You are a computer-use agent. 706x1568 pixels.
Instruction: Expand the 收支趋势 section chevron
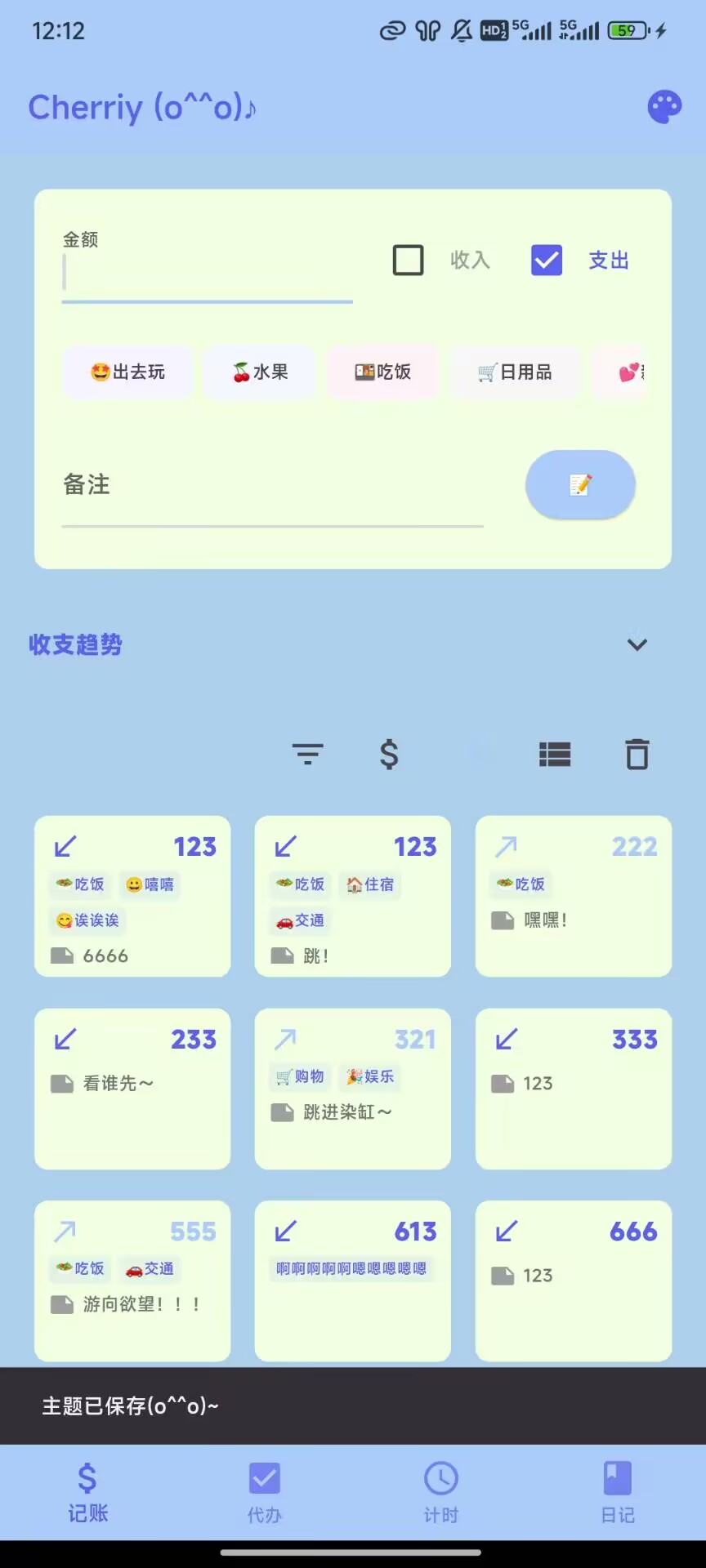point(637,644)
